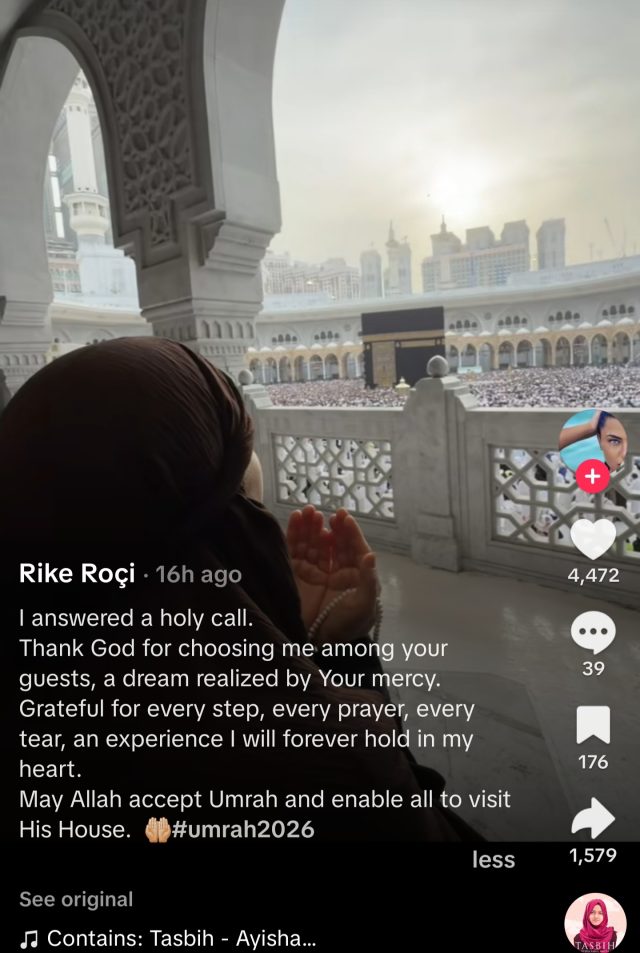
Task: Tap 'See original' to view untranslated caption
Action: pyautogui.click(x=76, y=900)
